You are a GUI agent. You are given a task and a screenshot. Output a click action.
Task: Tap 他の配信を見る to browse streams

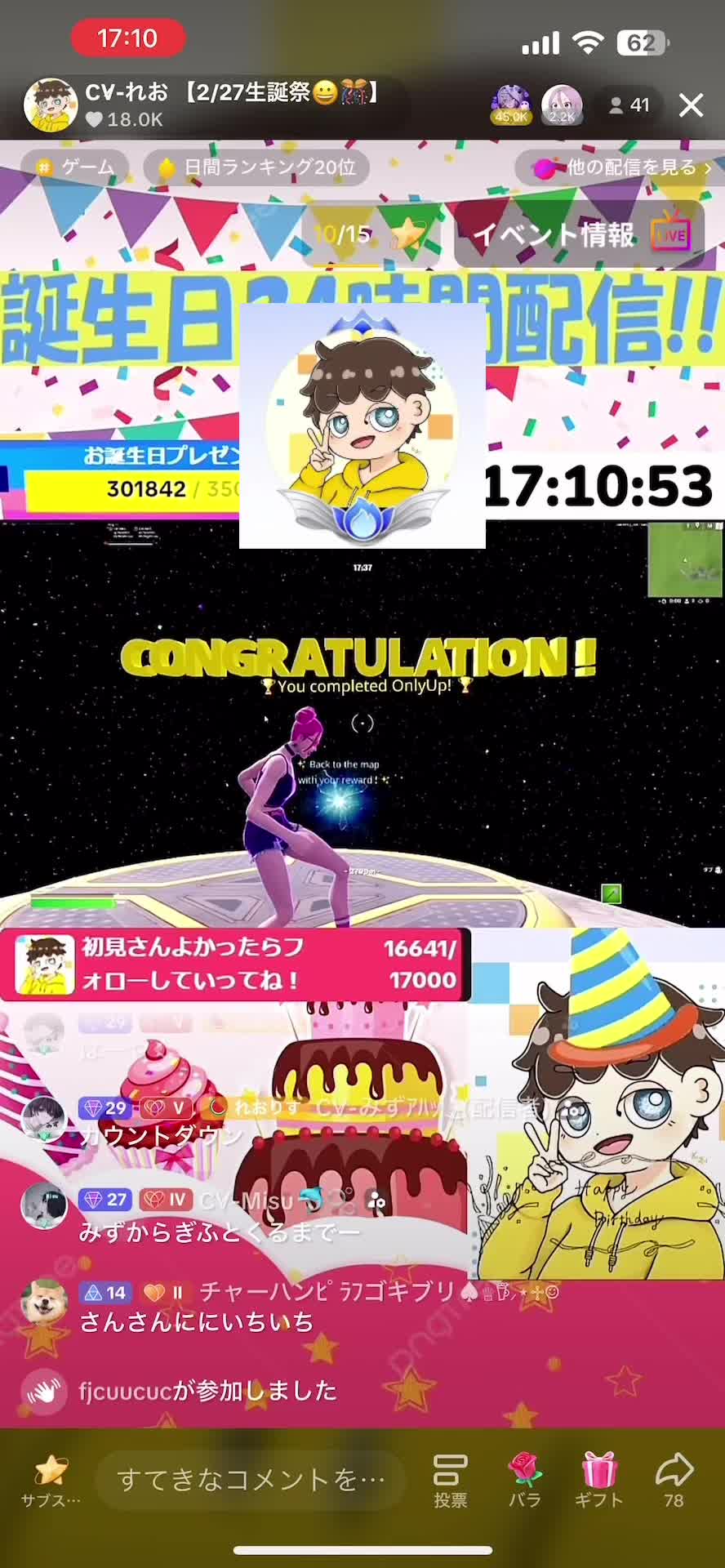pyautogui.click(x=620, y=167)
